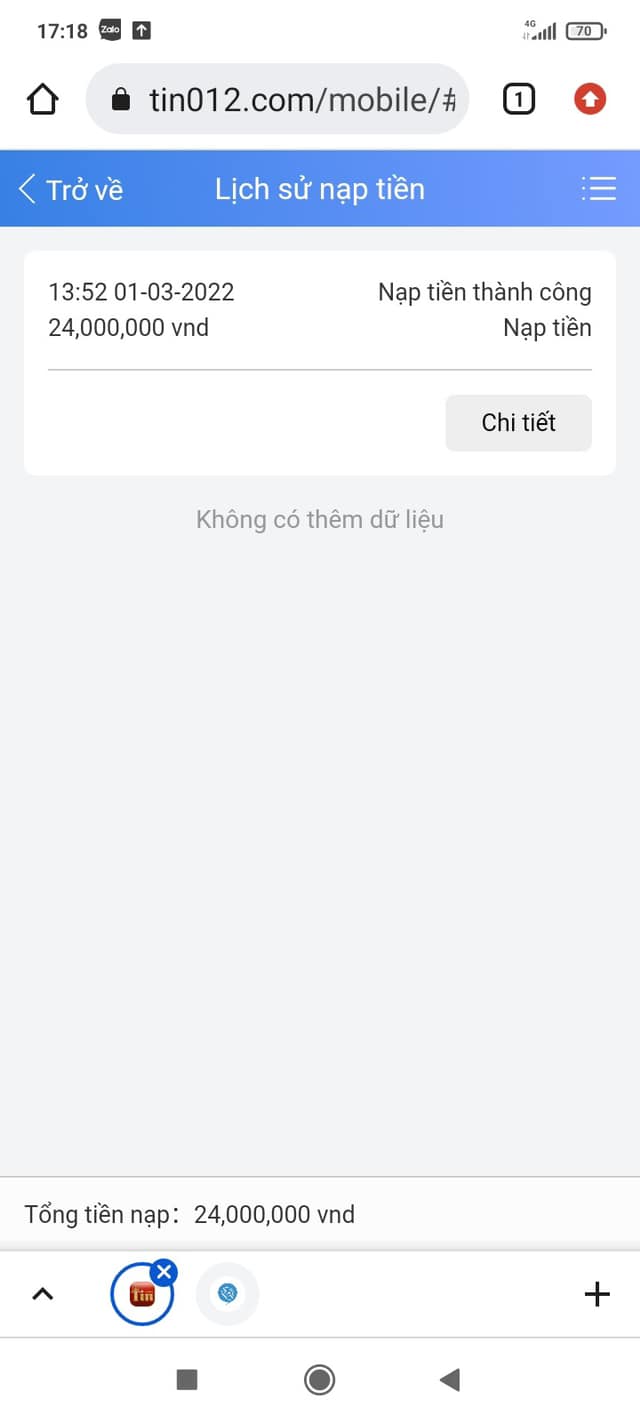
Task: Edit the tin012.com address bar
Action: (300, 99)
